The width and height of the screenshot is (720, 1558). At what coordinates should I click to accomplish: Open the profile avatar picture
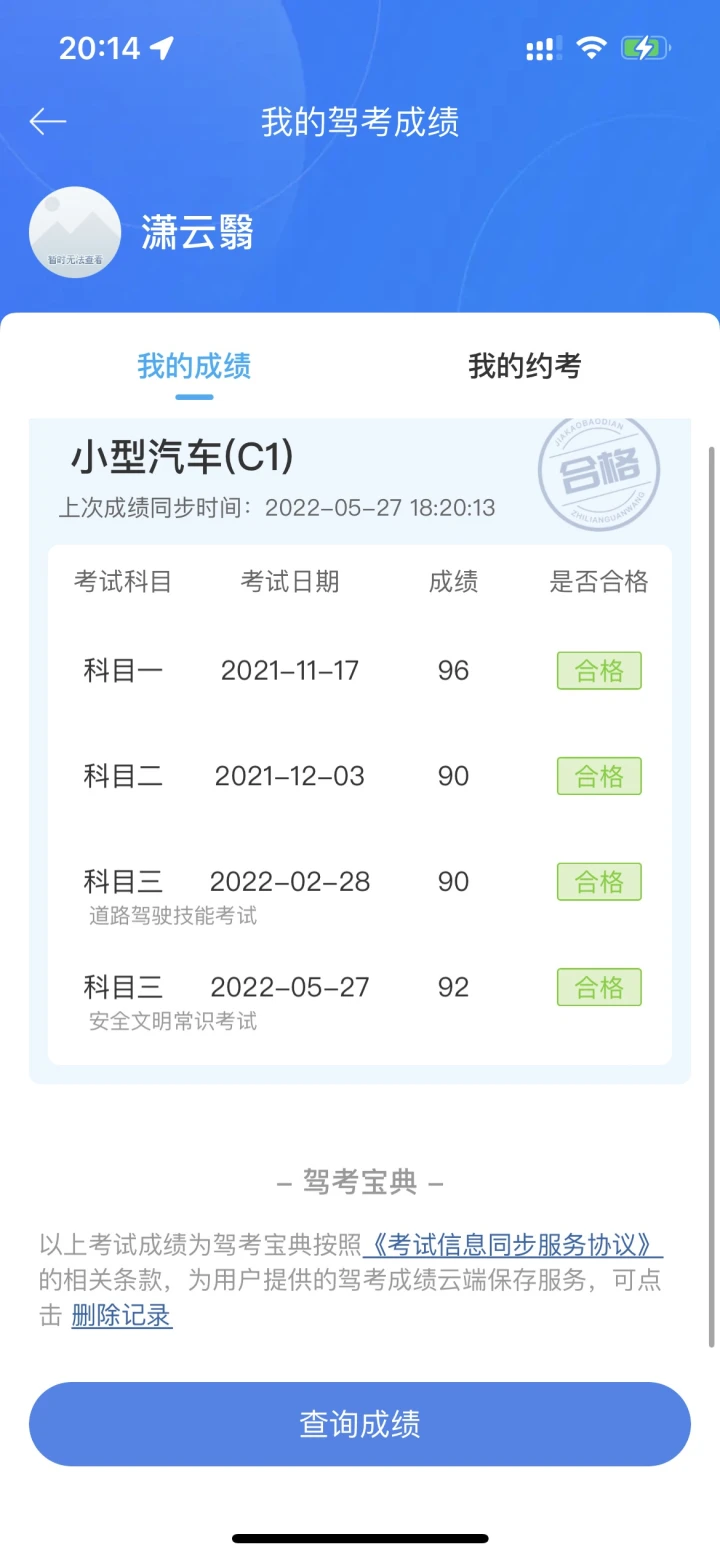(75, 232)
